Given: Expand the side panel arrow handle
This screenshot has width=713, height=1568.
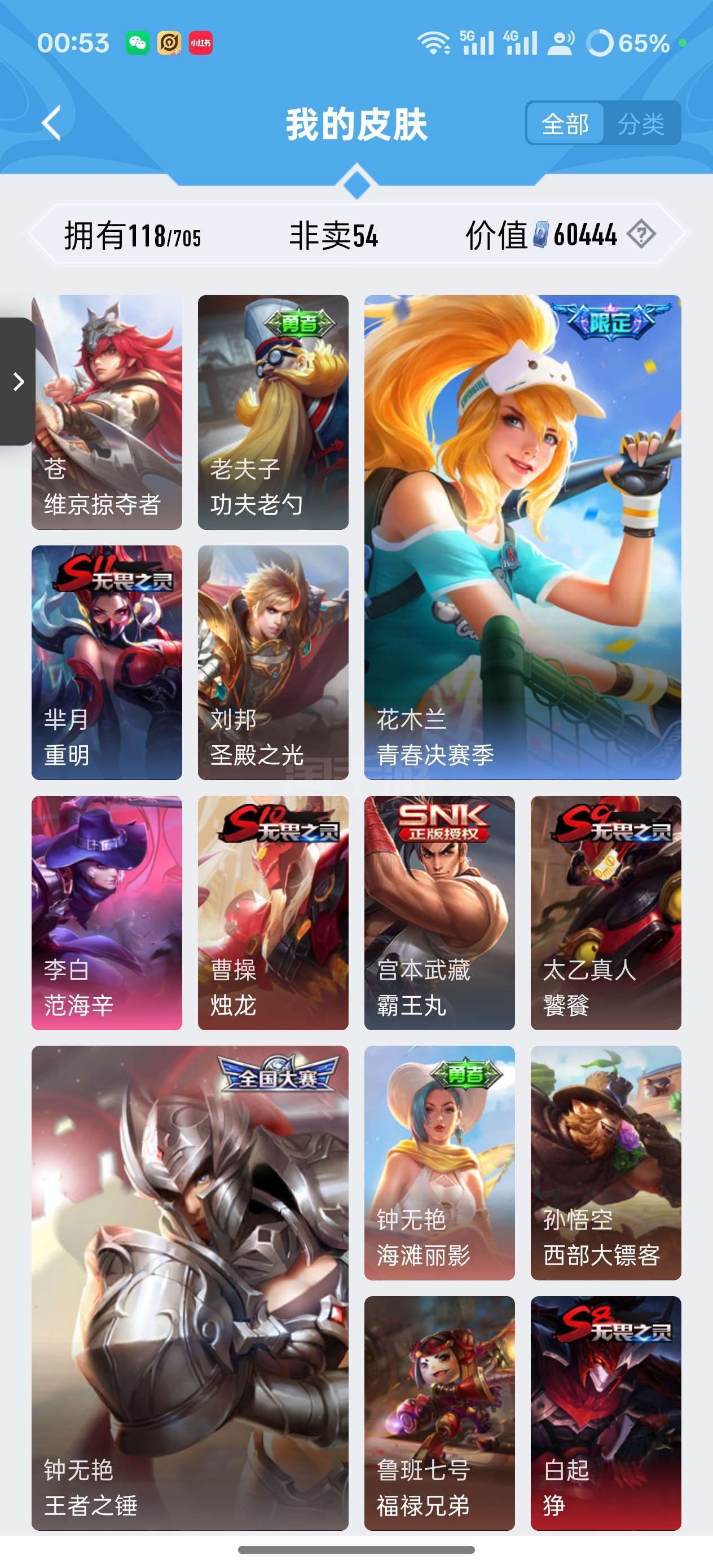Looking at the screenshot, I should (17, 382).
